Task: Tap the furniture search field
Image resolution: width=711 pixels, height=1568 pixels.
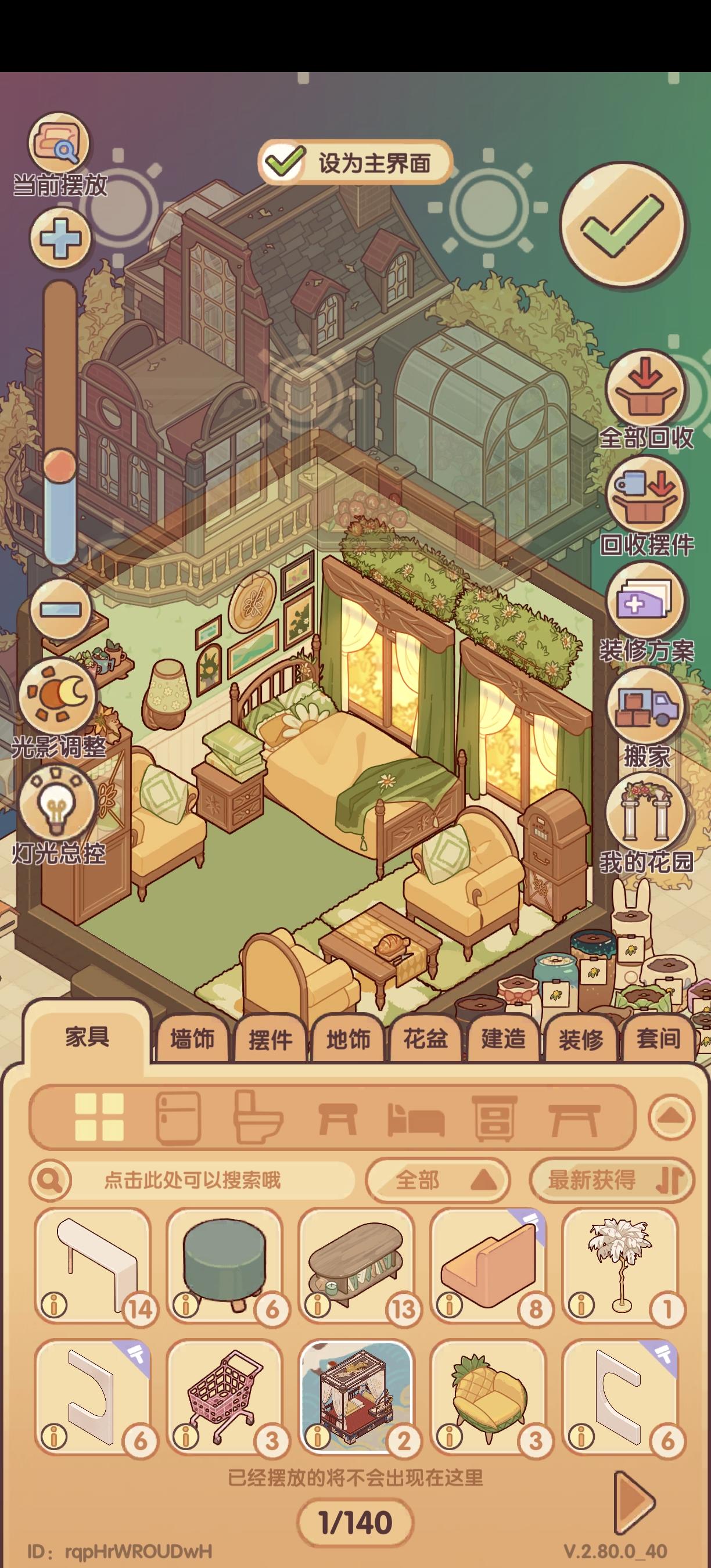Action: (192, 1180)
